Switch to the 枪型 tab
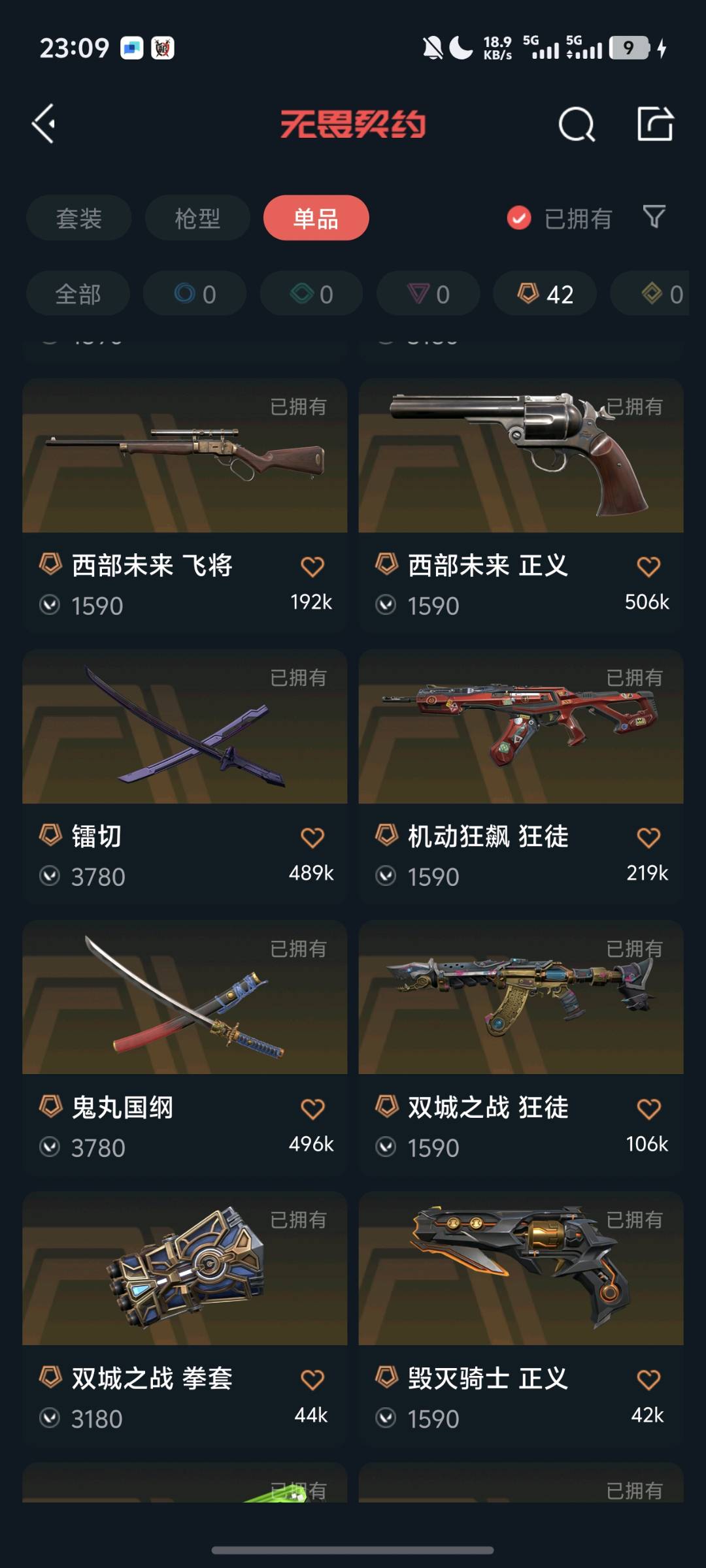 (x=197, y=218)
